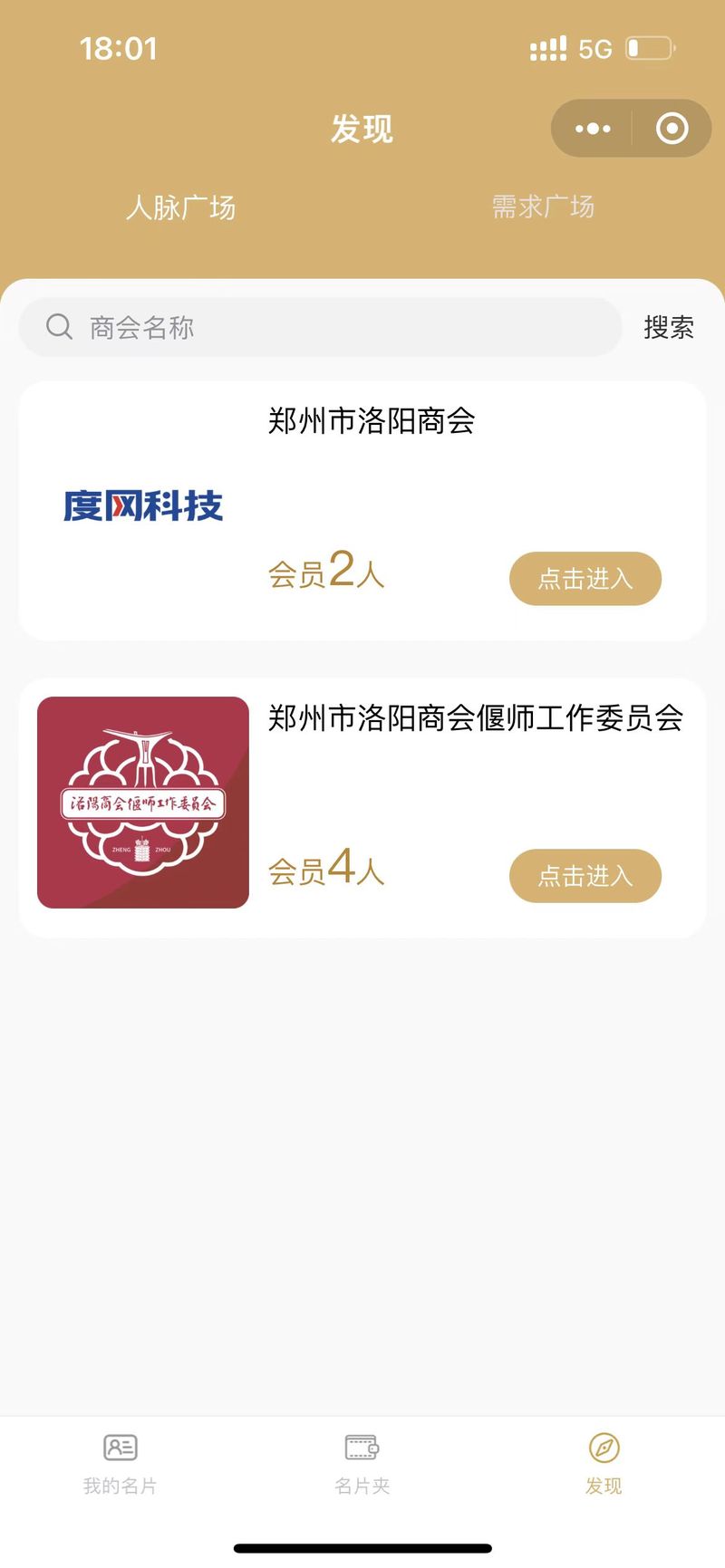Enter 偃师工作委员会 via 点击进入
The height and width of the screenshot is (1568, 725).
585,876
